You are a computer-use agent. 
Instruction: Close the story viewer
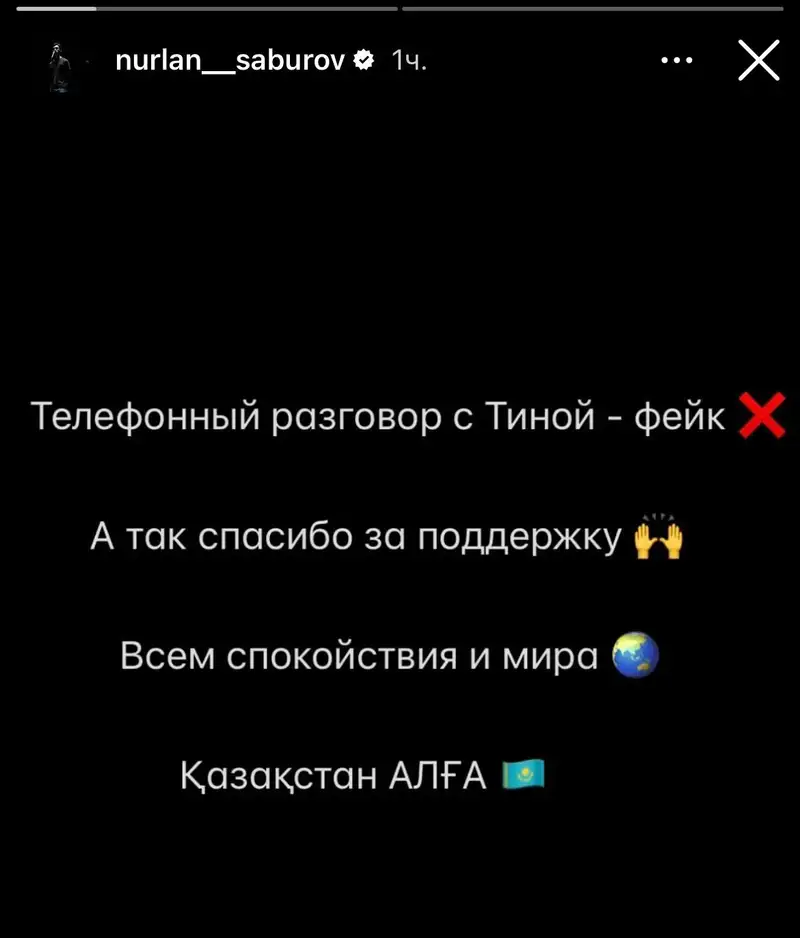point(758,61)
